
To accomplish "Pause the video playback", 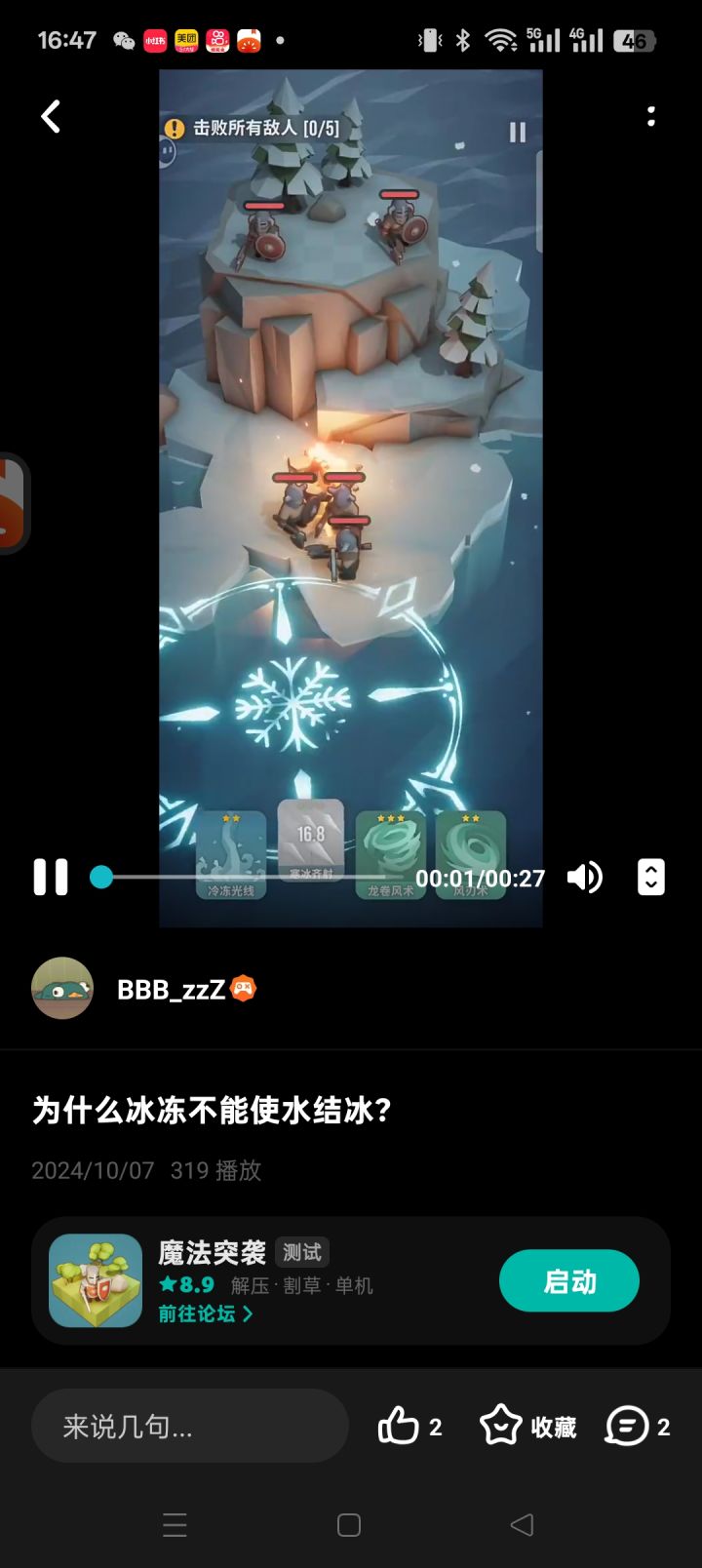I will click(51, 877).
